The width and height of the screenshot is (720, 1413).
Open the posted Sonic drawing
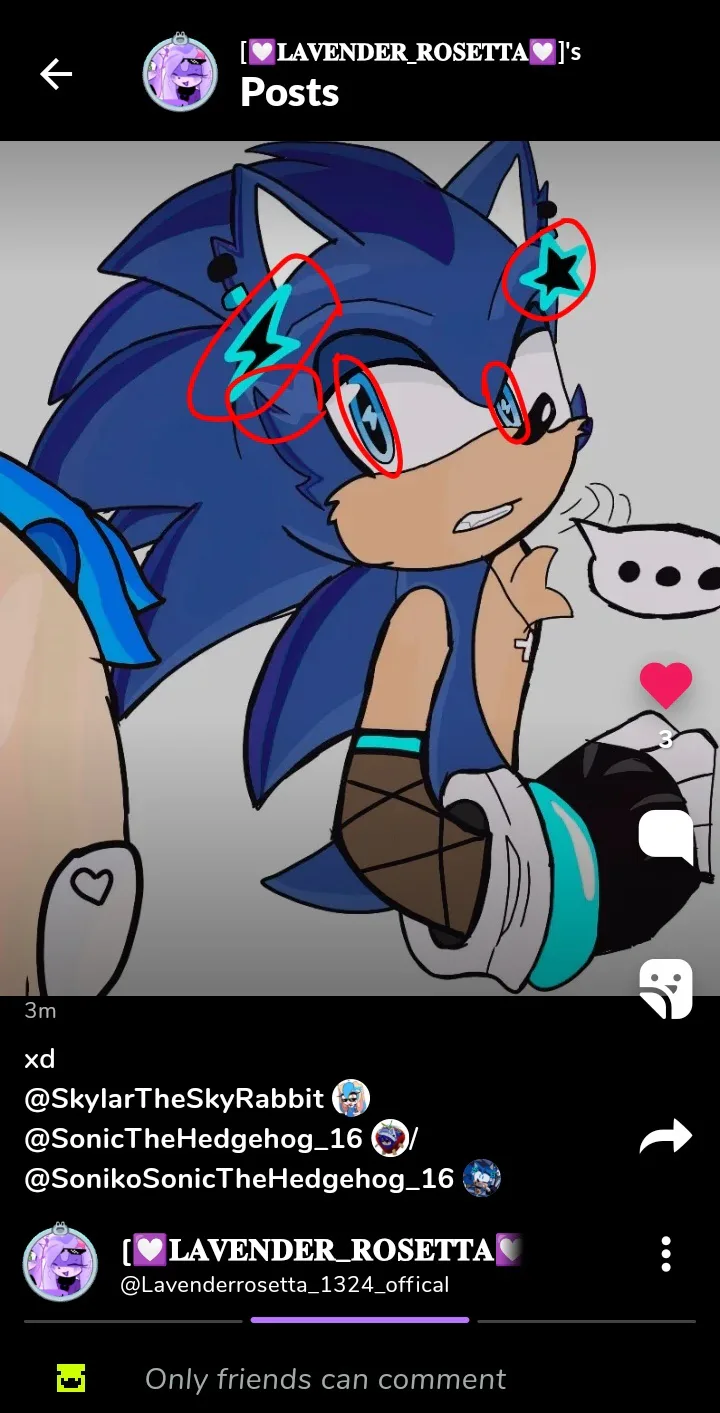click(x=360, y=568)
